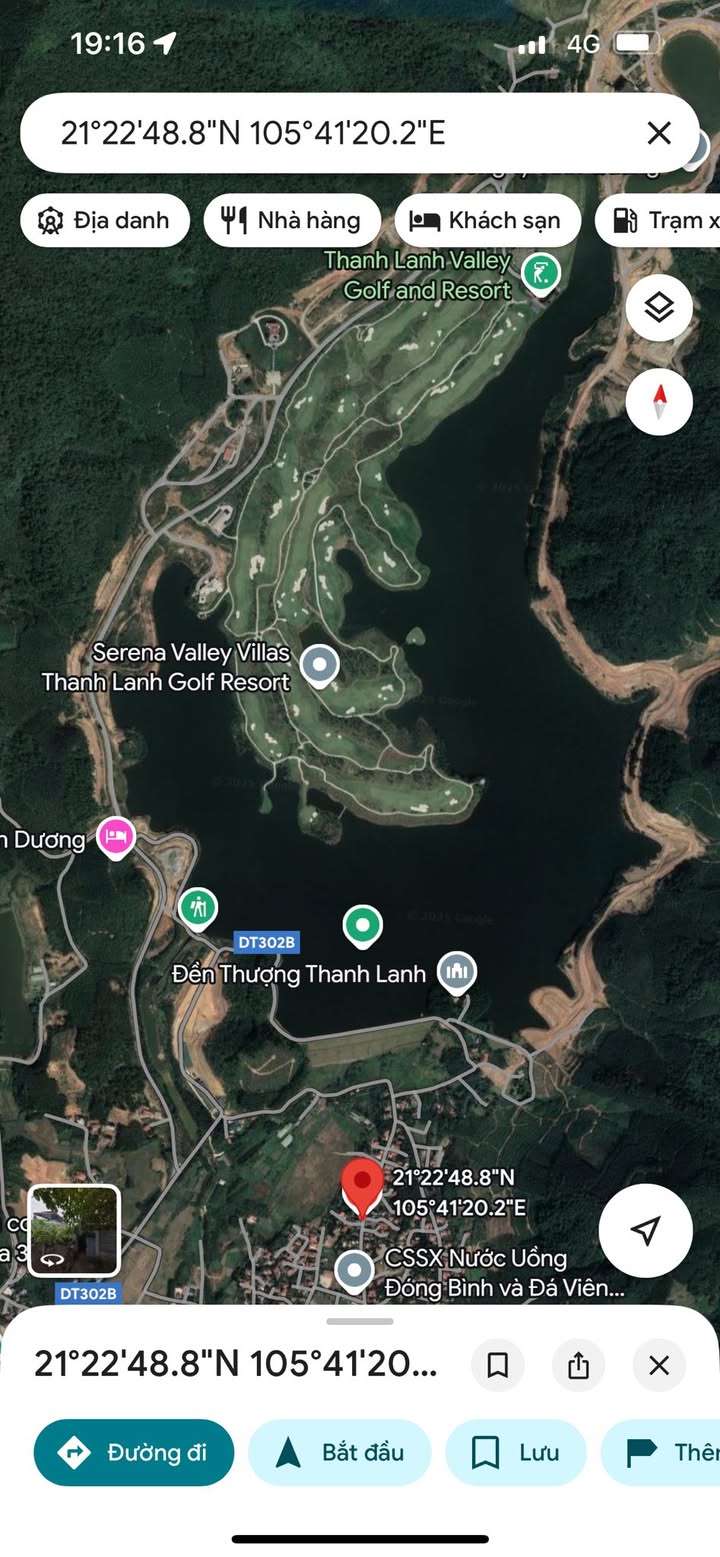This screenshot has width=720, height=1557.
Task: Clear the coordinates in the search box
Action: tap(658, 133)
